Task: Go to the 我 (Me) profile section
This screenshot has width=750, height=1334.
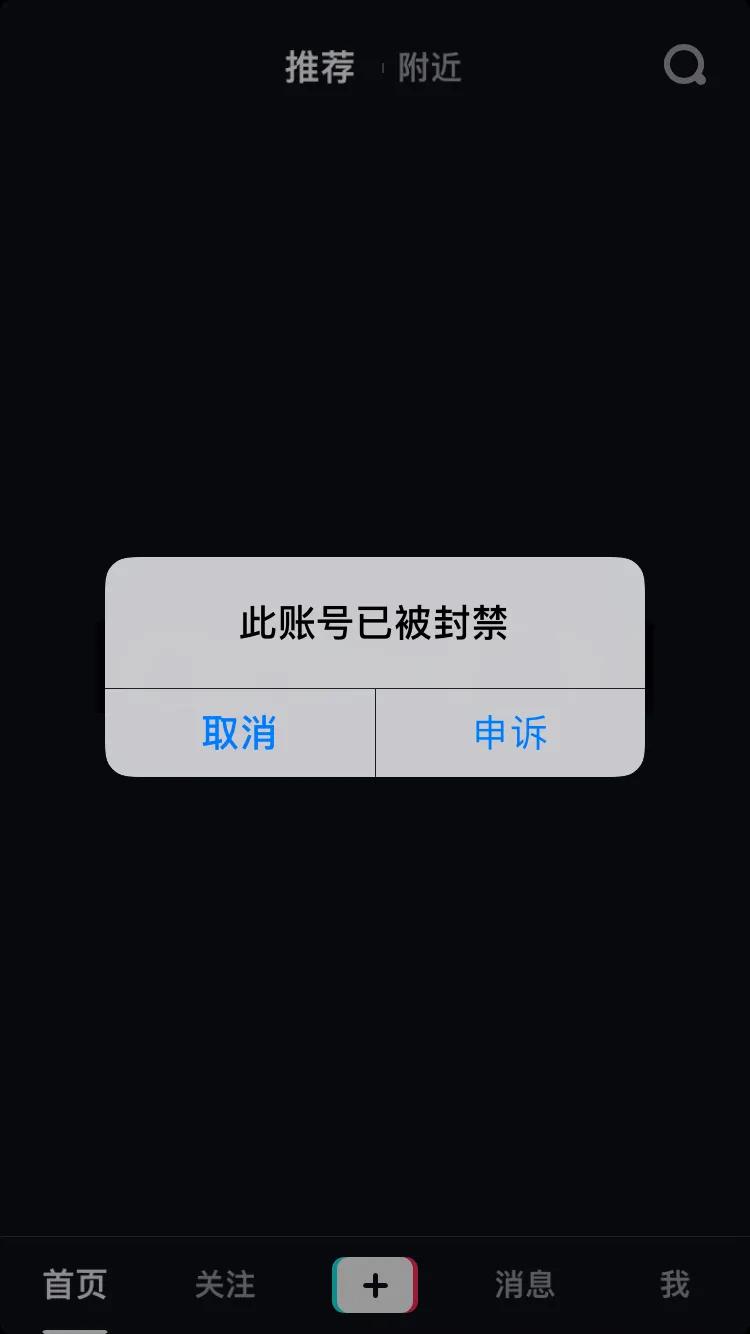Action: point(676,1286)
